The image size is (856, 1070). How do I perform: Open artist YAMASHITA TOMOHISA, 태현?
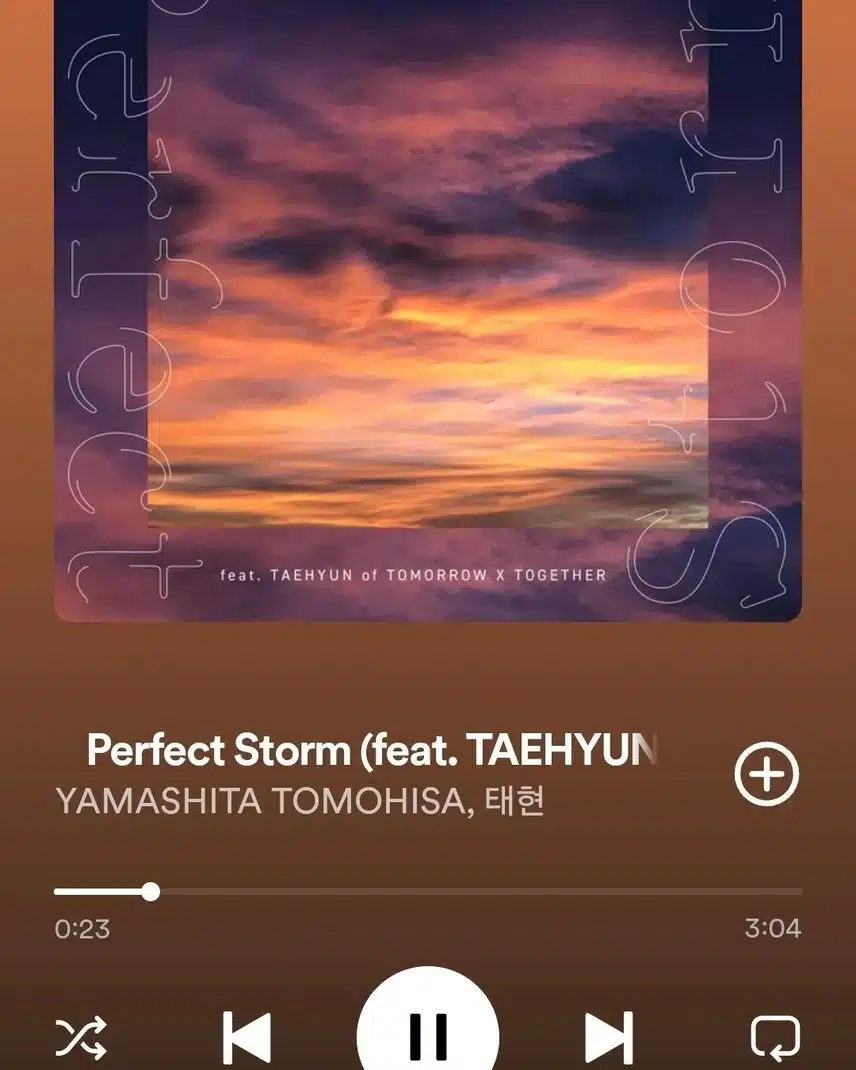(299, 802)
